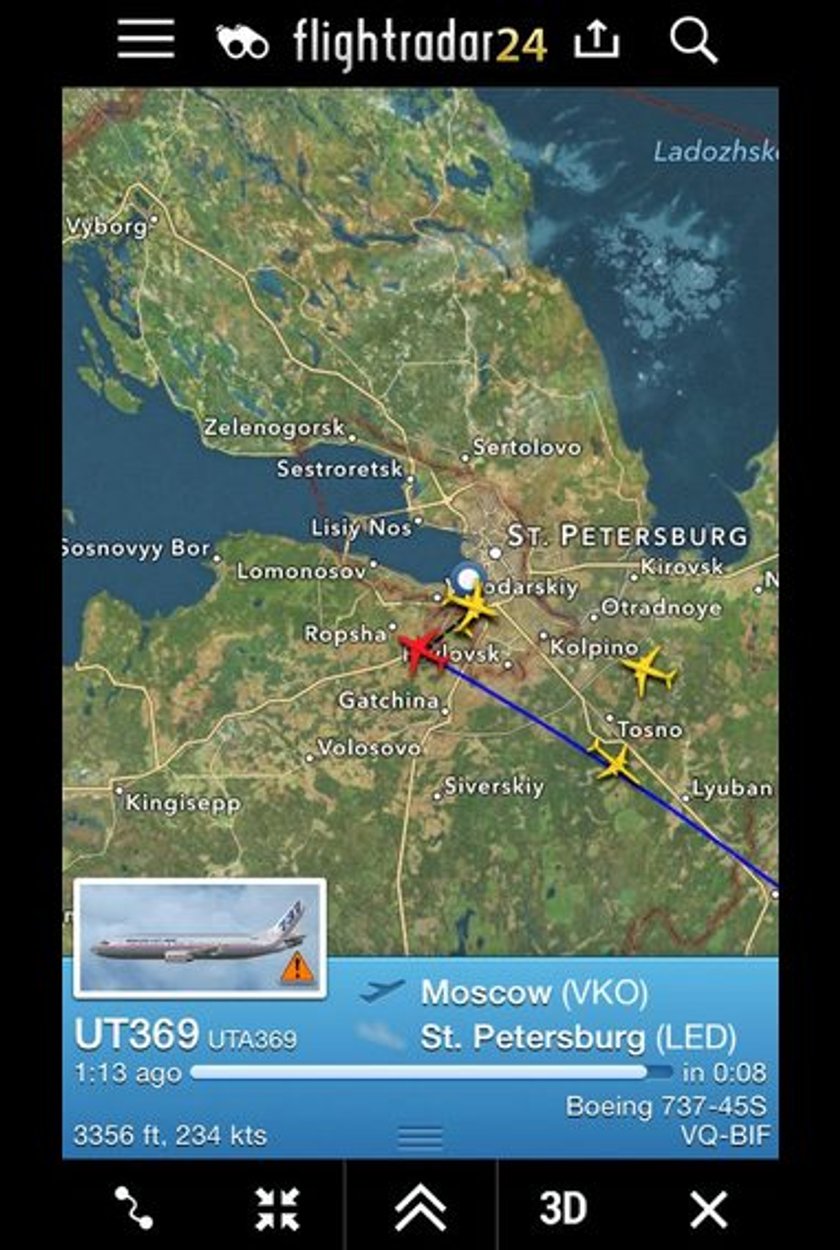Show the flight route

coord(133,1208)
